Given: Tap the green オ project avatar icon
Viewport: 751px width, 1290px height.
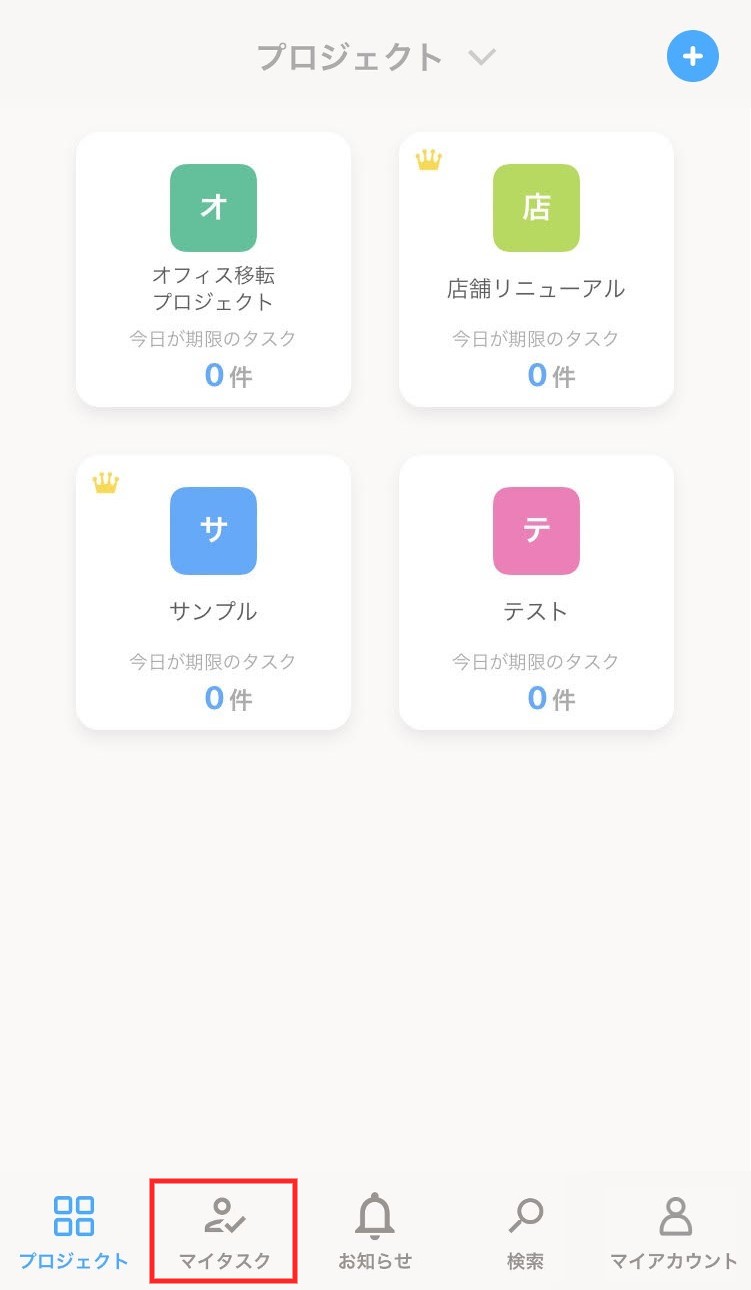Looking at the screenshot, I should (213, 206).
